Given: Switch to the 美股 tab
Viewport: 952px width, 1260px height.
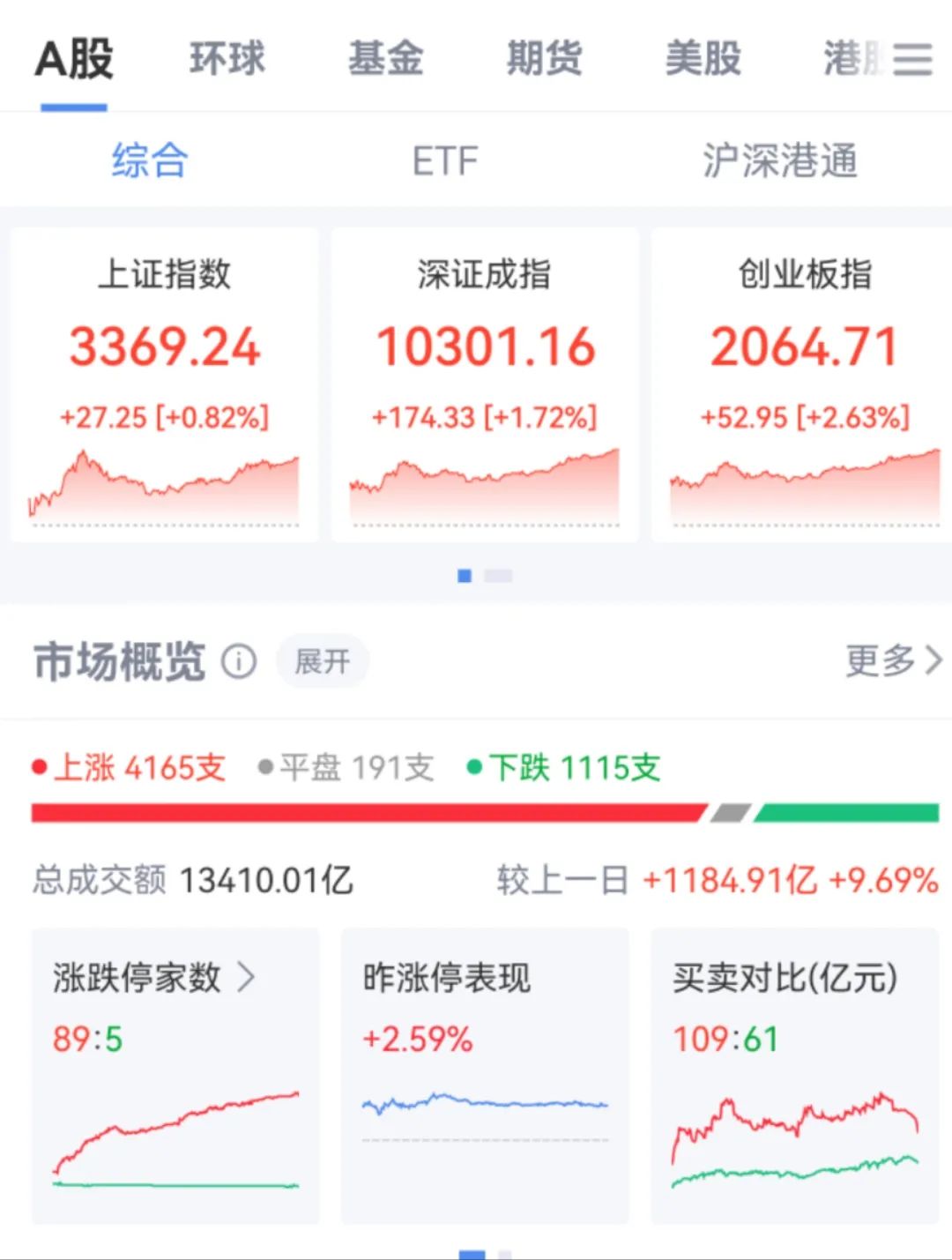Looking at the screenshot, I should click(x=703, y=59).
